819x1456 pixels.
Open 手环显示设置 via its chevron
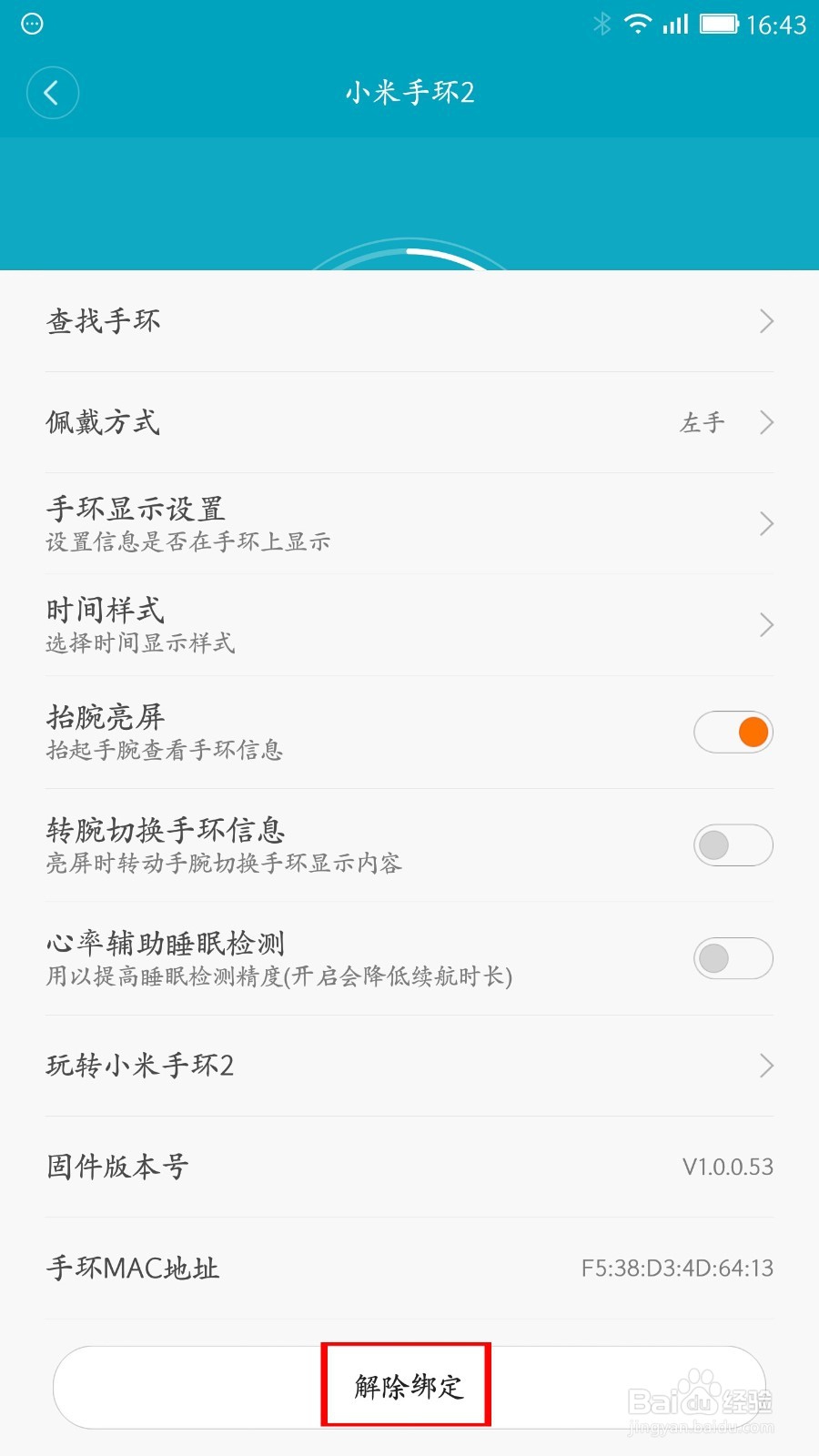(x=767, y=523)
